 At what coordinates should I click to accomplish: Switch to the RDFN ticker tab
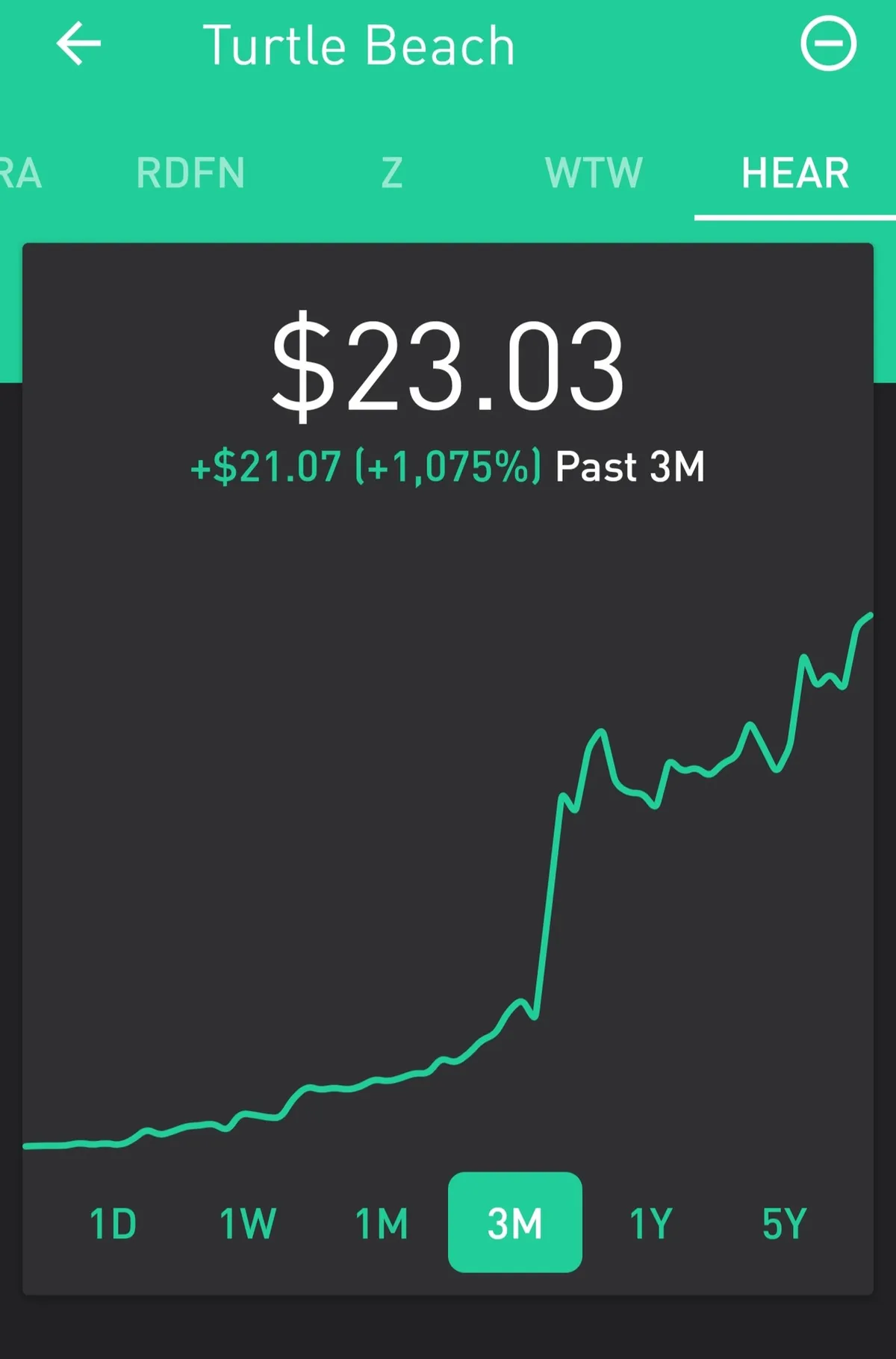190,173
